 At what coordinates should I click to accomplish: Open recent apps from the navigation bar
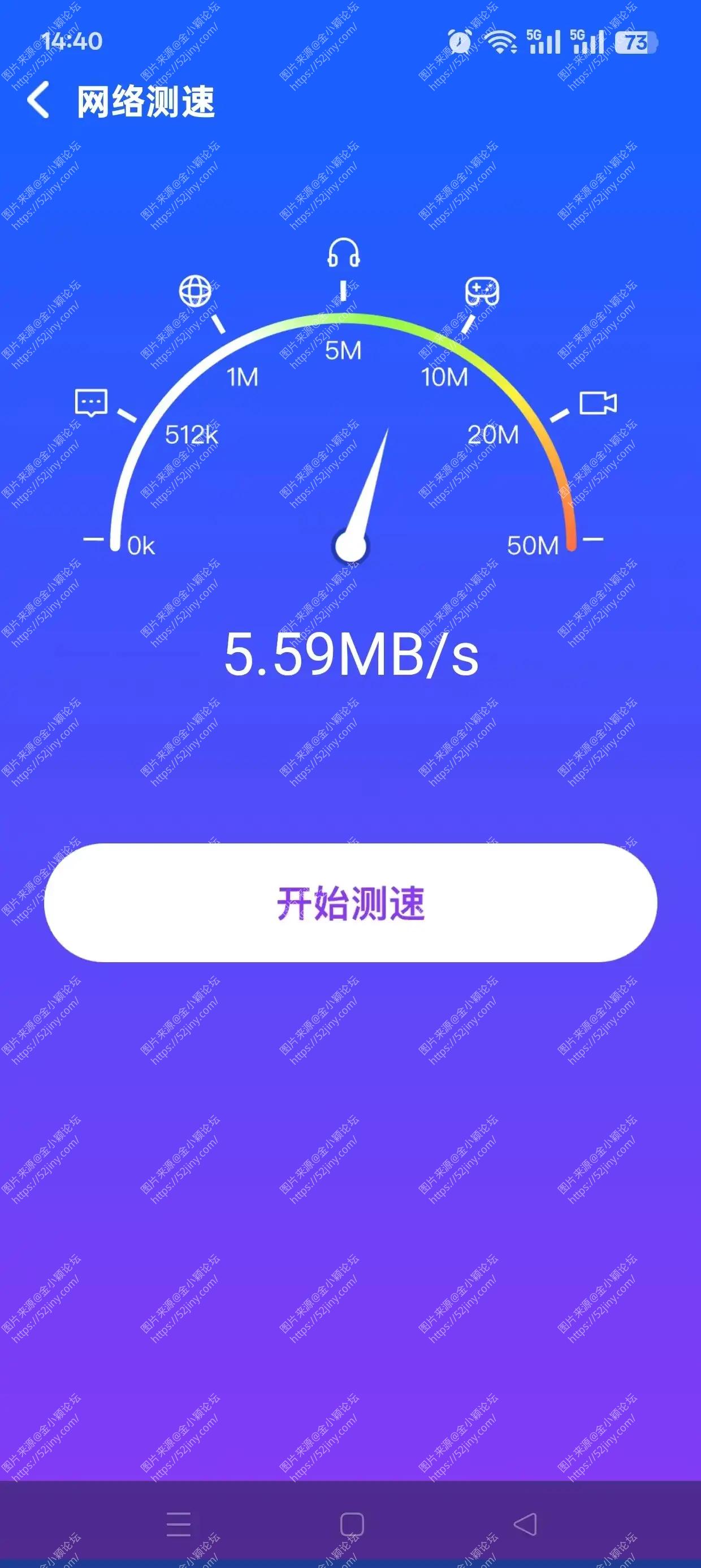(x=178, y=1524)
